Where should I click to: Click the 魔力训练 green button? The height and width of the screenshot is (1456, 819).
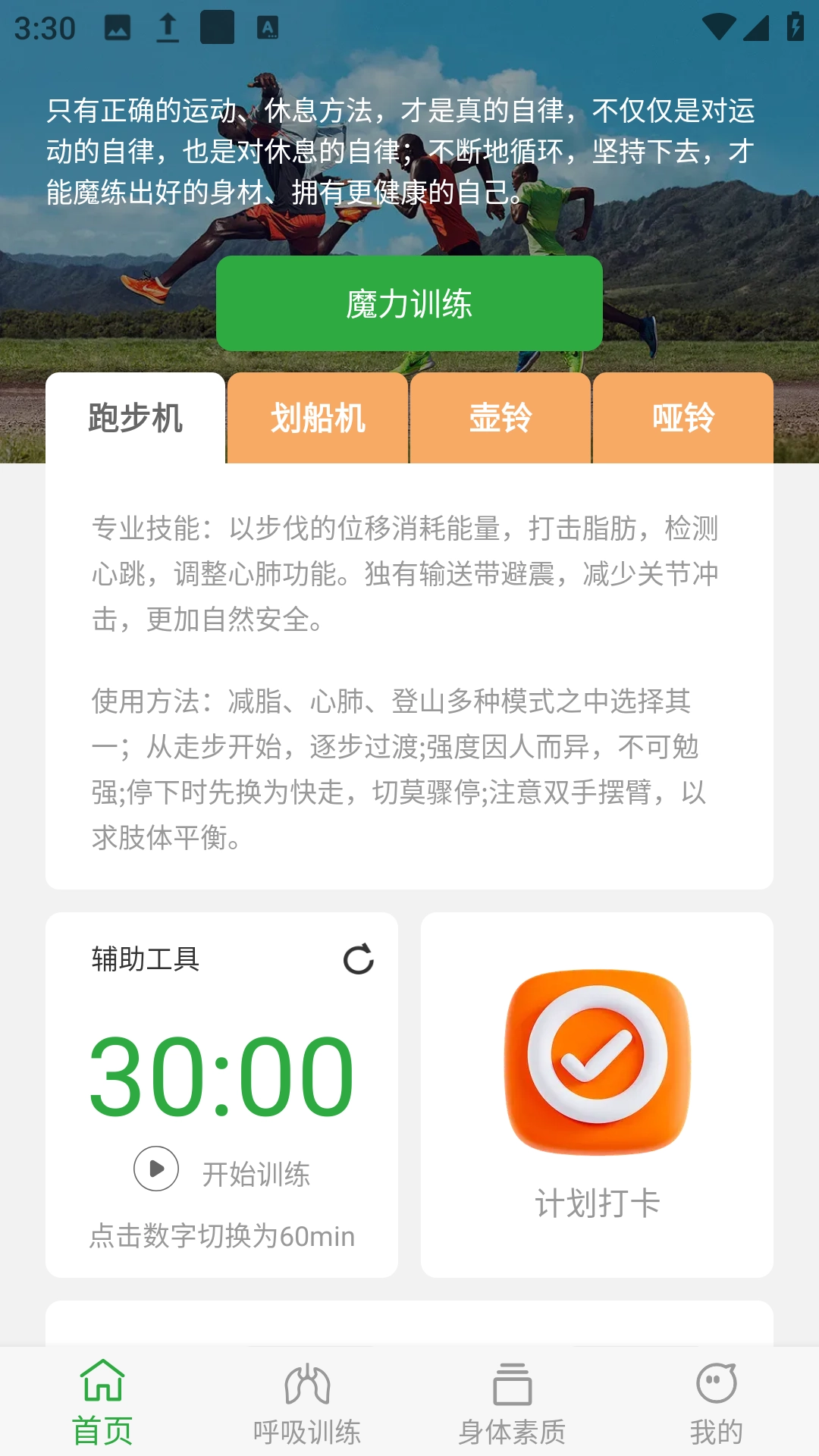[x=409, y=303]
